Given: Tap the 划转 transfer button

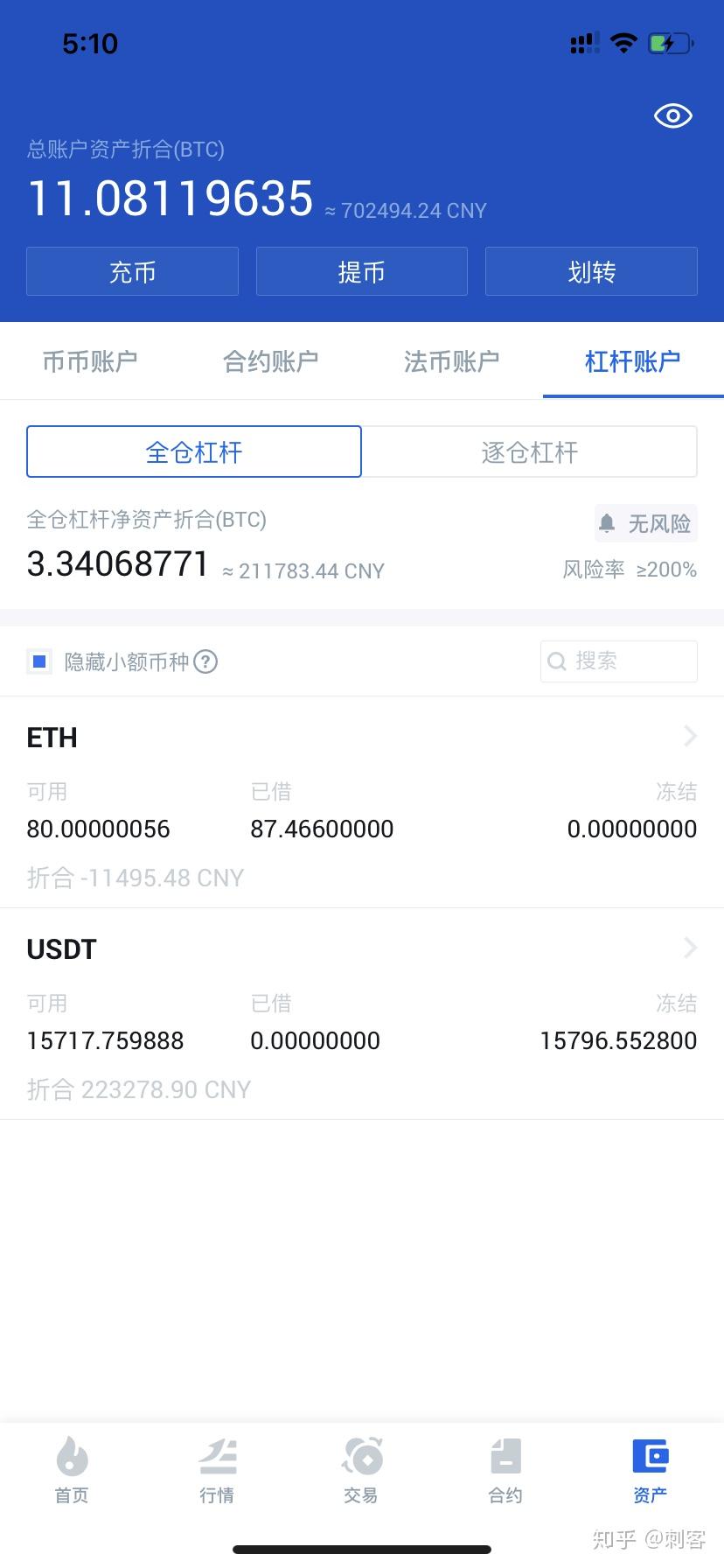Looking at the screenshot, I should (x=591, y=271).
